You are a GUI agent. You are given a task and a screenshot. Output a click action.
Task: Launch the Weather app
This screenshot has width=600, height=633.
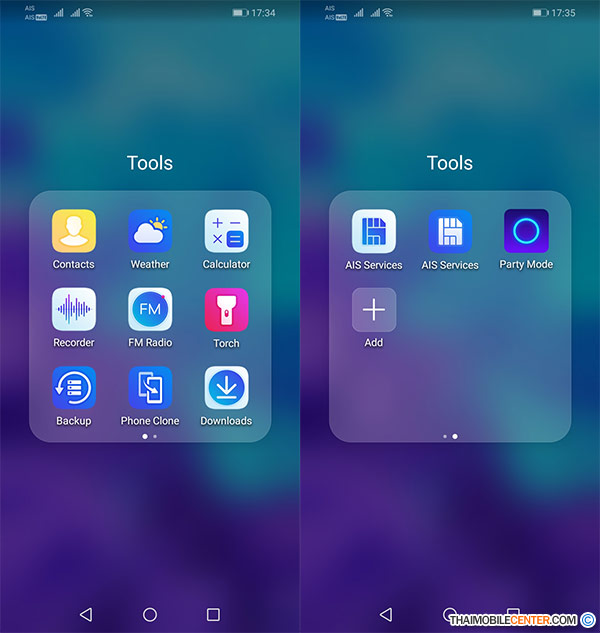coord(150,232)
